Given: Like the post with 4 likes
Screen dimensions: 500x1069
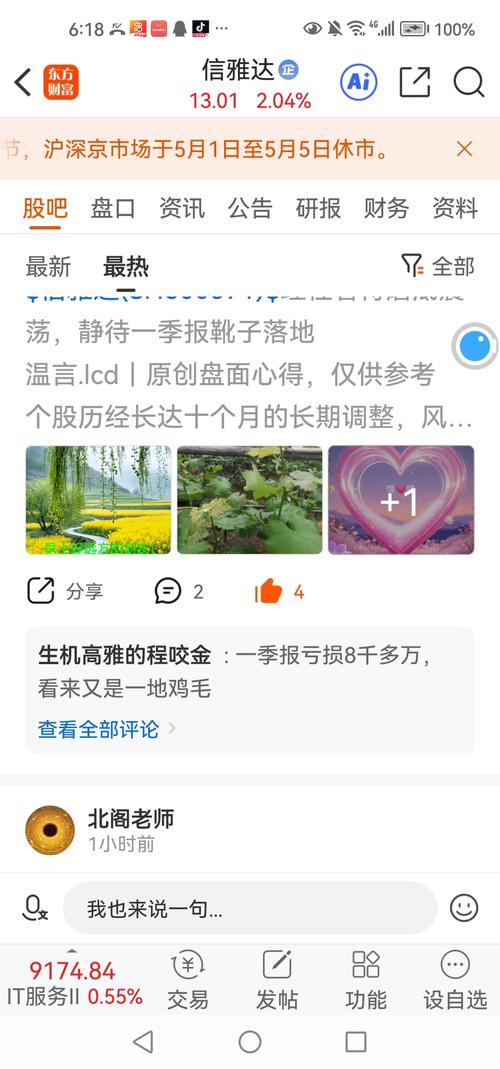Looking at the screenshot, I should 279,591.
